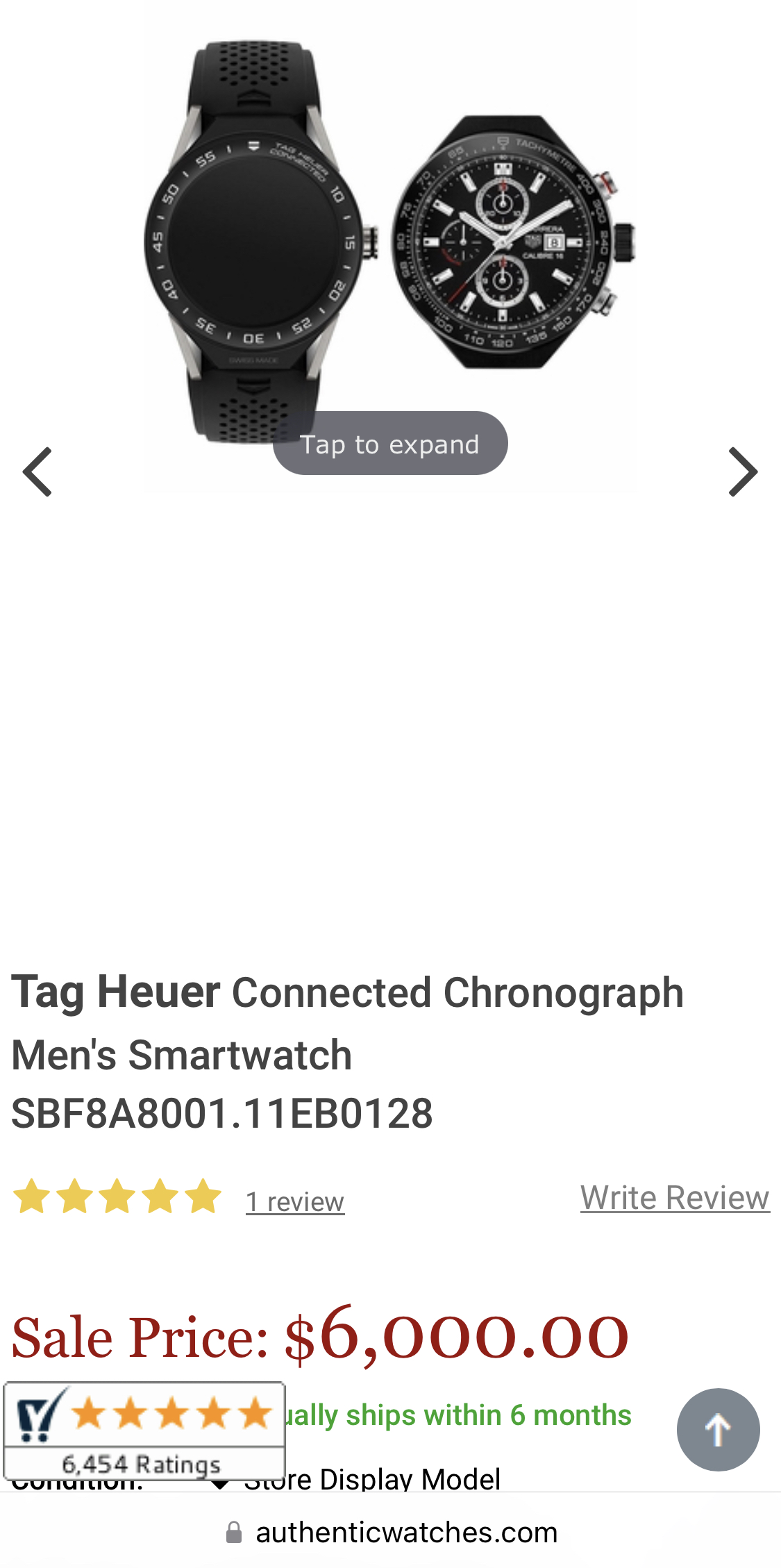Open the 6,454 Ratings badge
Image resolution: width=781 pixels, height=1568 pixels.
[144, 1431]
